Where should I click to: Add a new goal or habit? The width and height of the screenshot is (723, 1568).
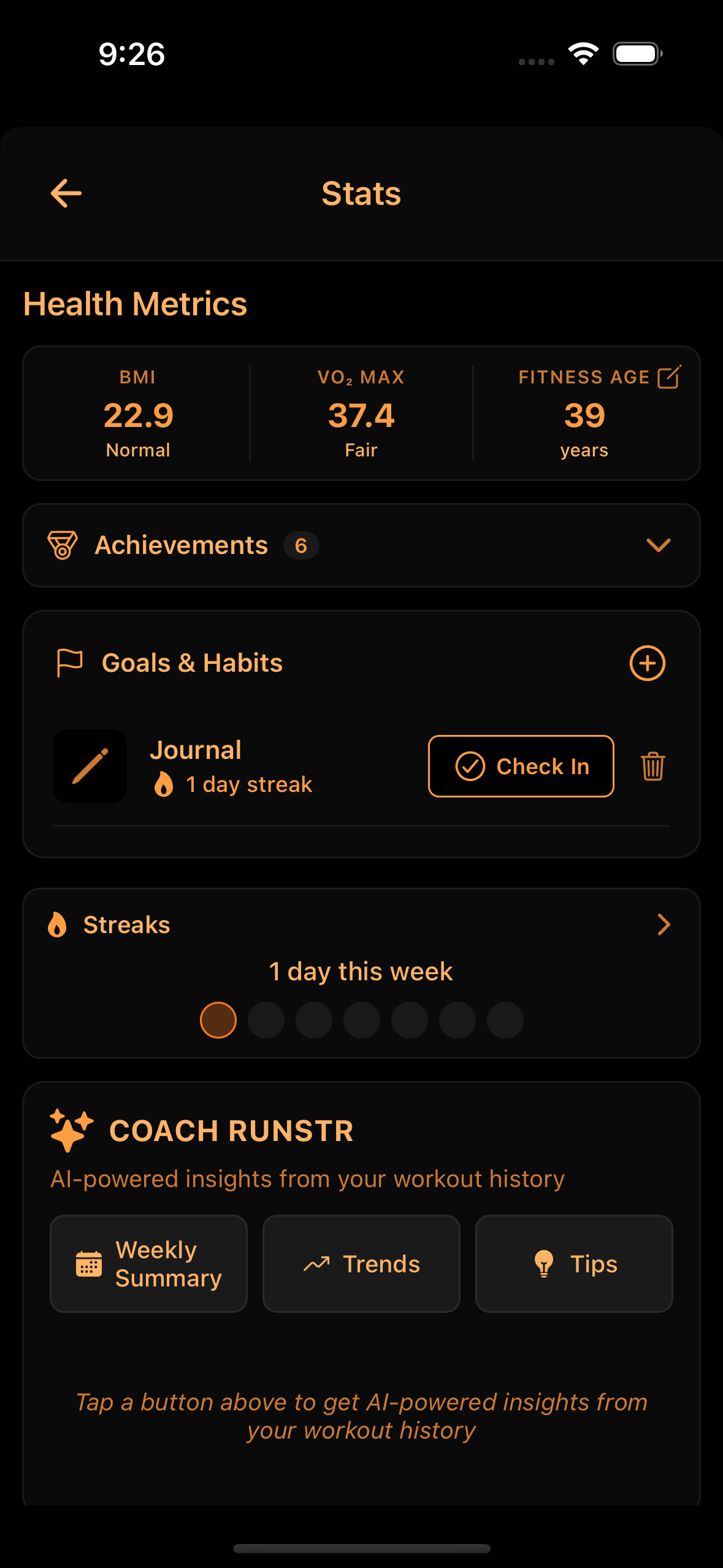click(x=647, y=663)
